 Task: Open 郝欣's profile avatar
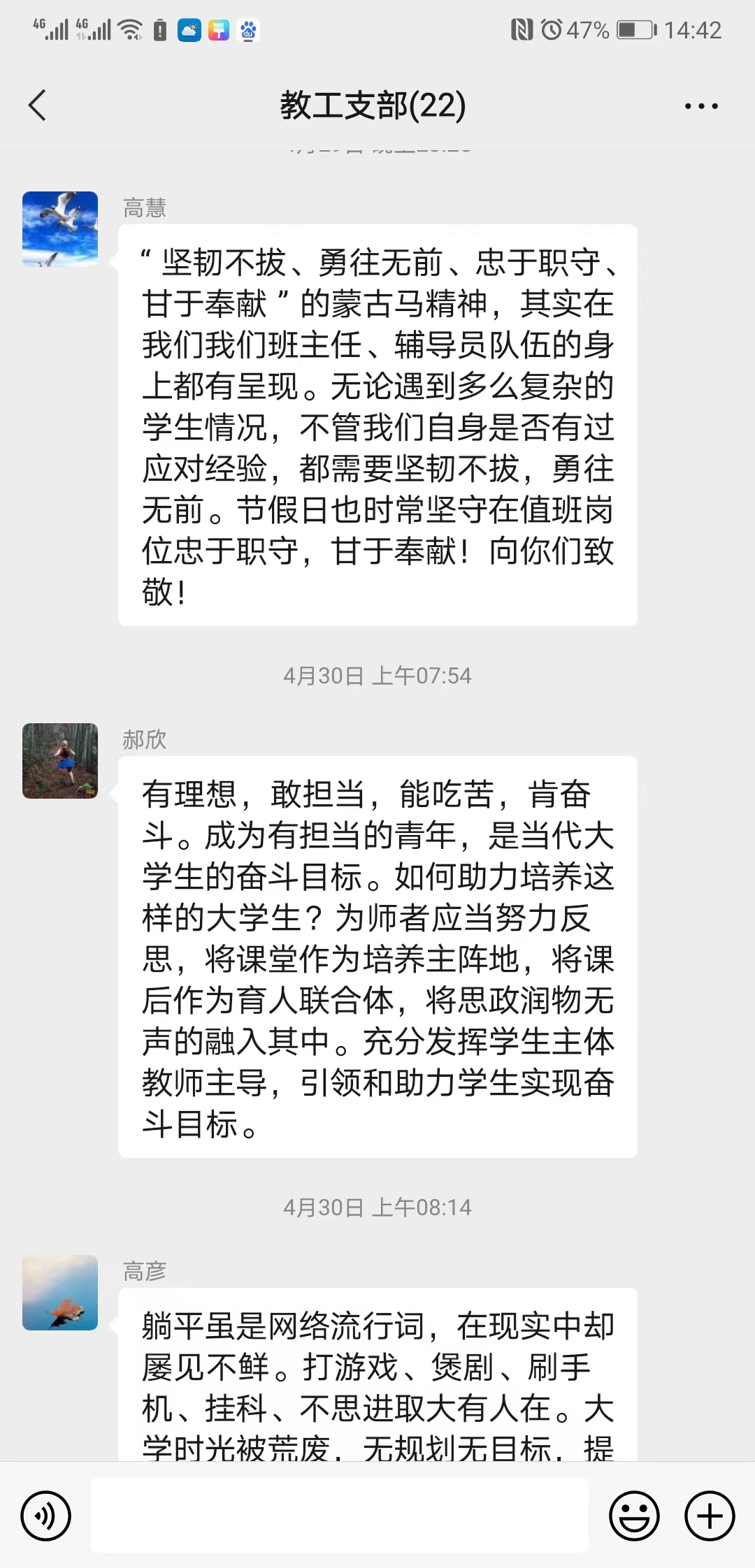tap(60, 761)
